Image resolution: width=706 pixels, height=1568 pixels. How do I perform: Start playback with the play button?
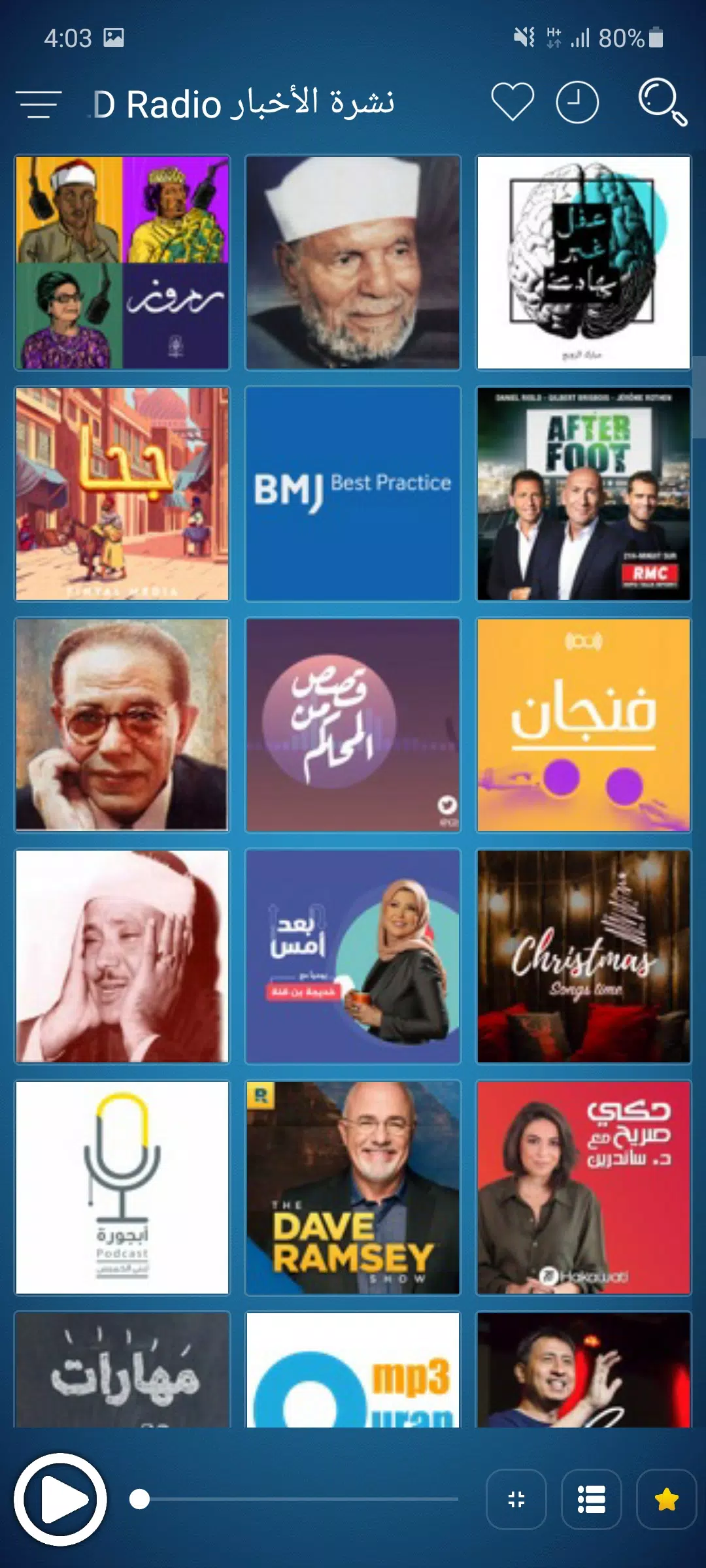click(x=61, y=1499)
